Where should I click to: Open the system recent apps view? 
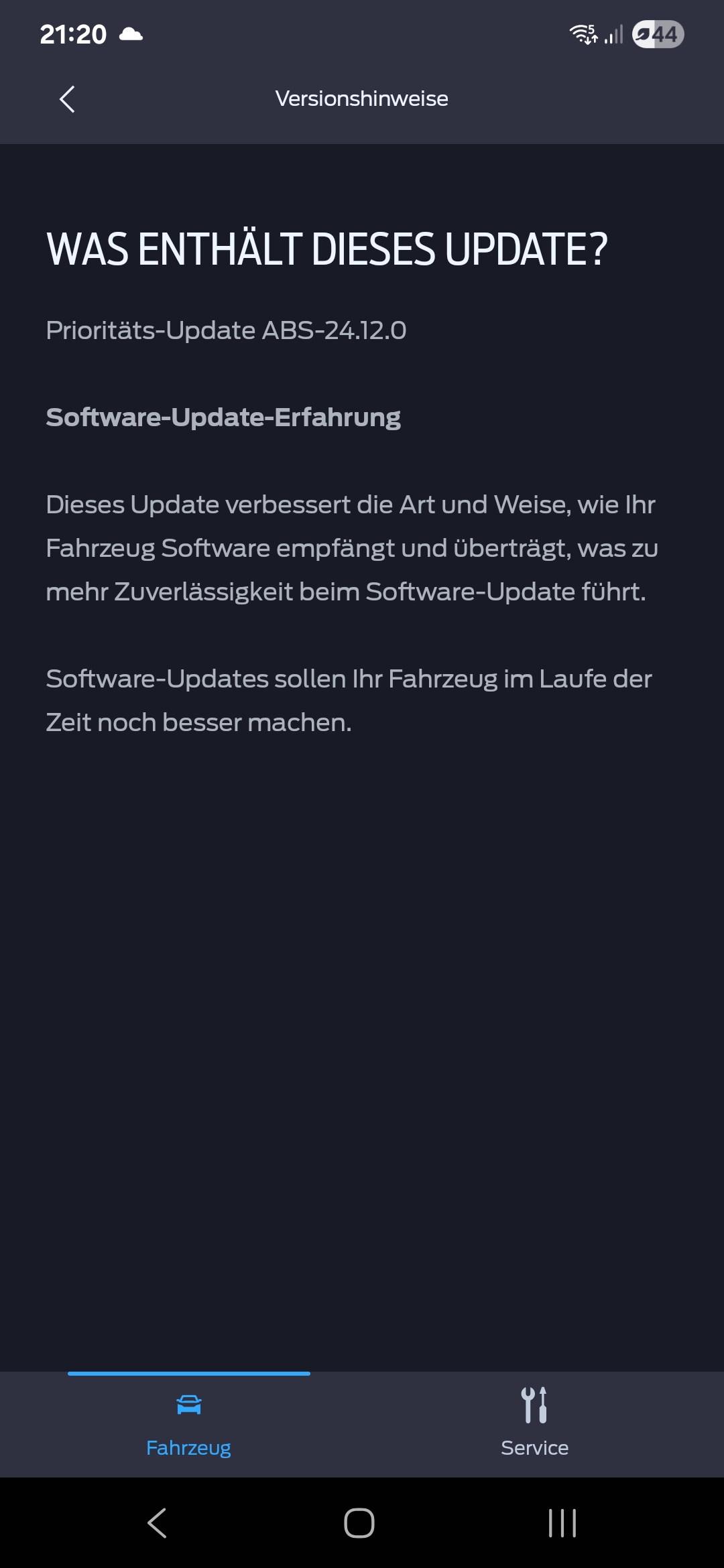[562, 1522]
